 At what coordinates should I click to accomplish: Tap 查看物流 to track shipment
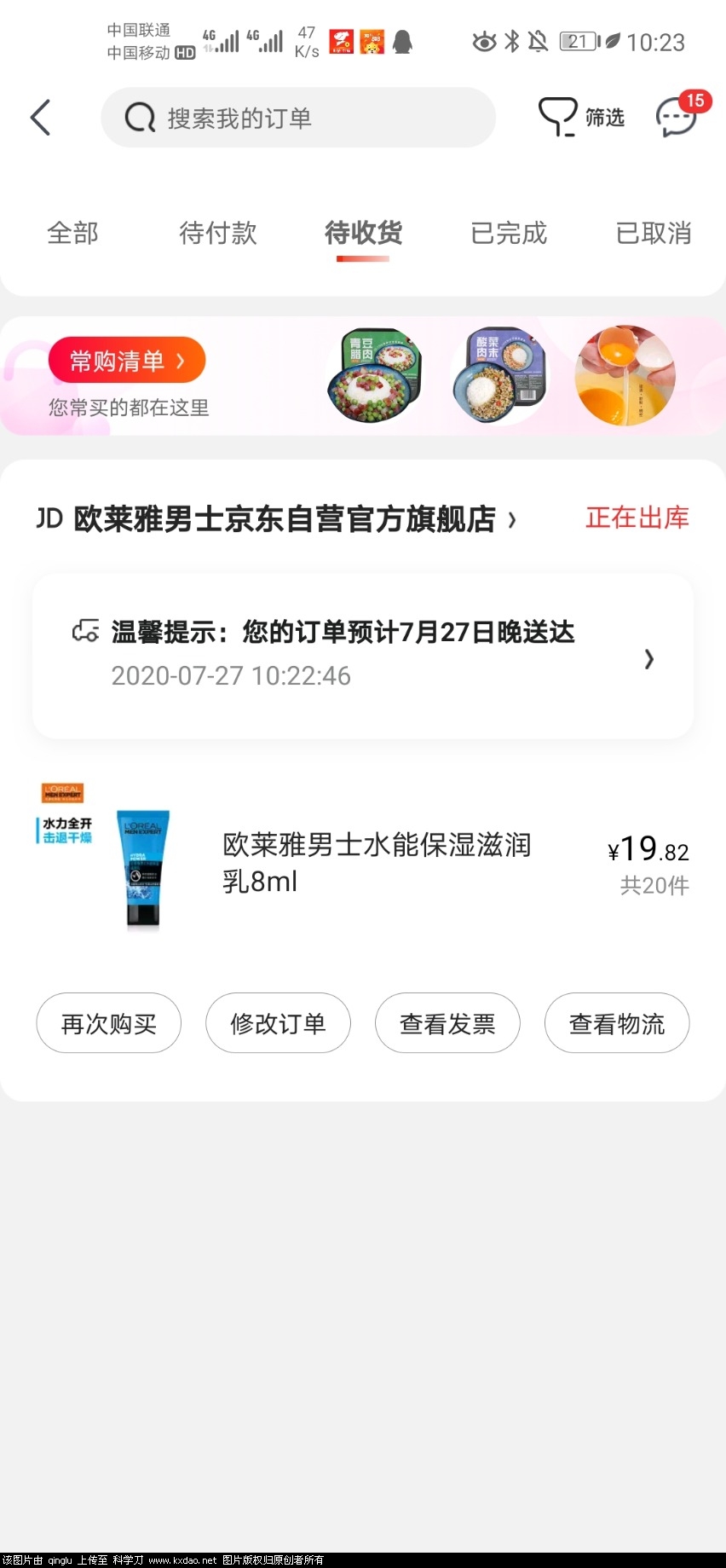pos(617,1024)
